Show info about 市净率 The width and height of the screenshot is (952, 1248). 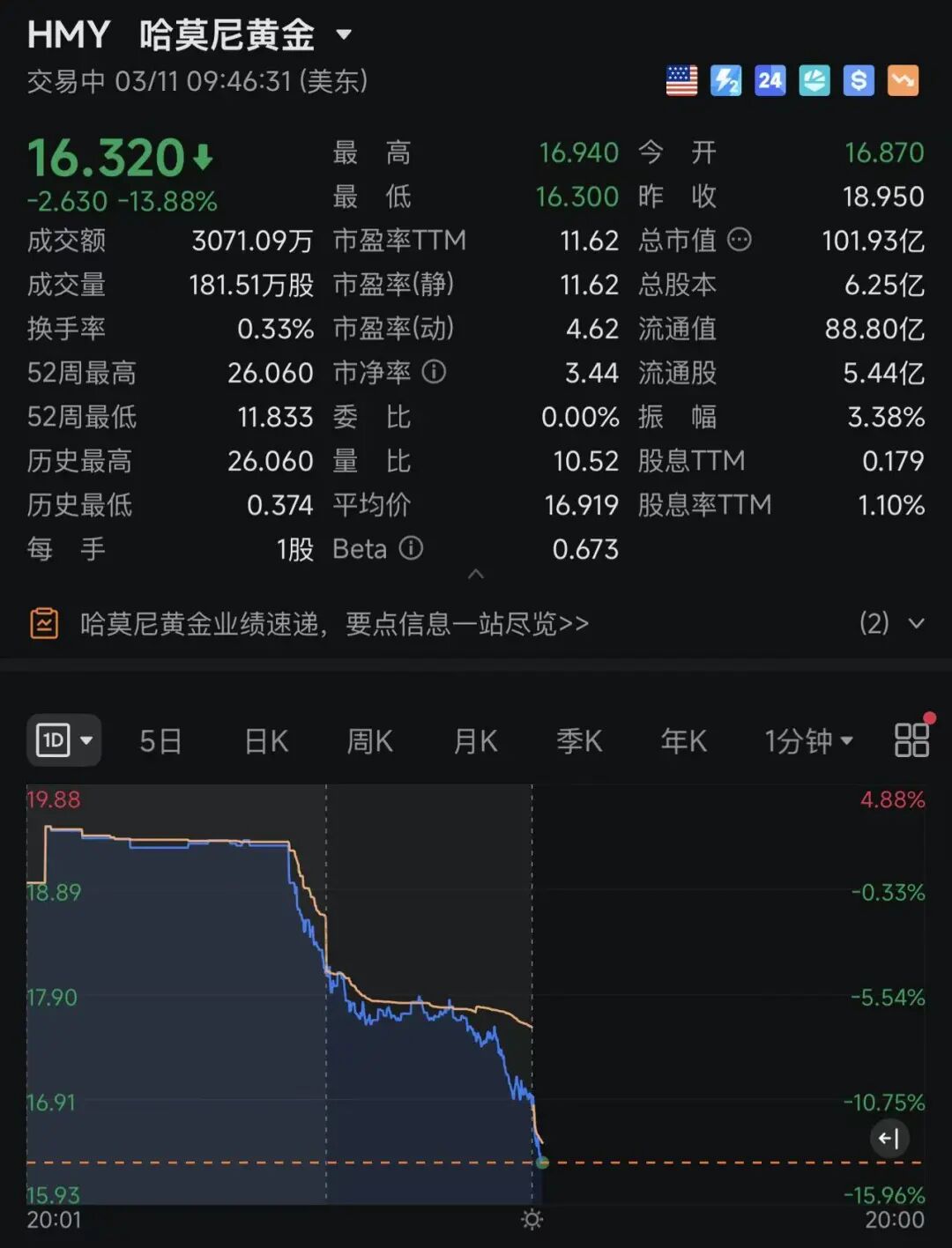[x=434, y=372]
